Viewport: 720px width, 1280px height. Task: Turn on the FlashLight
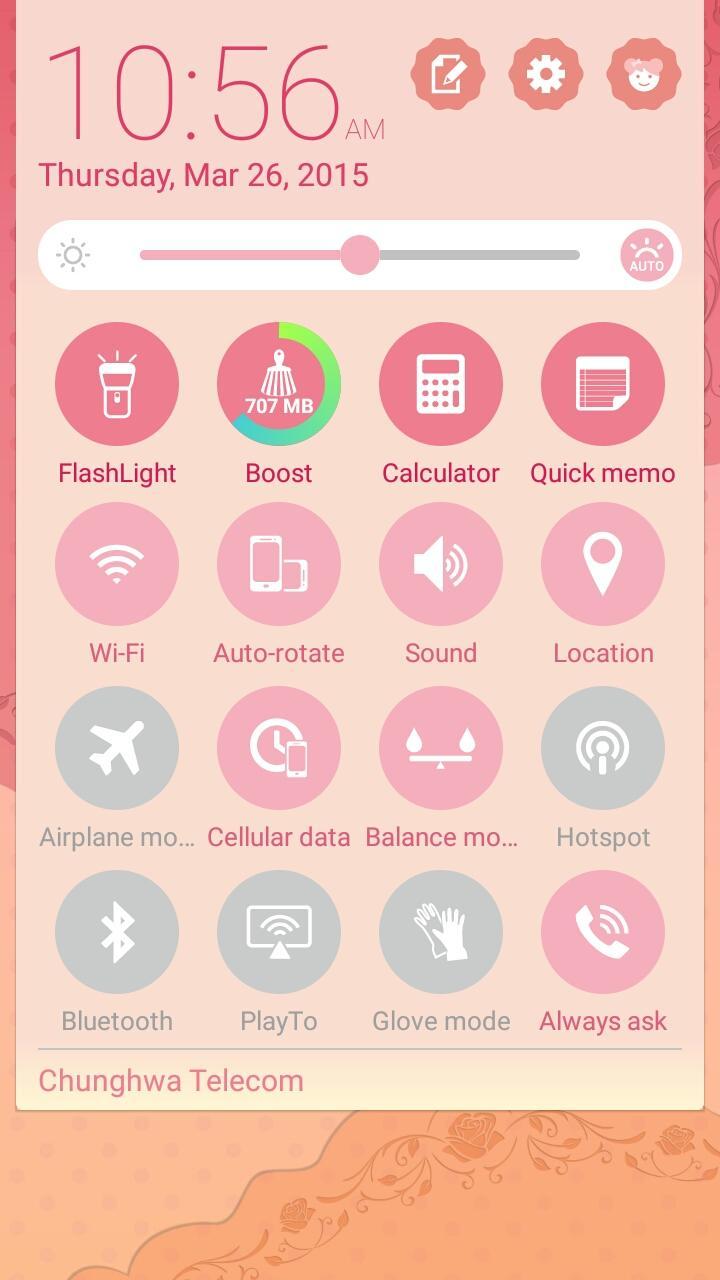pos(117,383)
